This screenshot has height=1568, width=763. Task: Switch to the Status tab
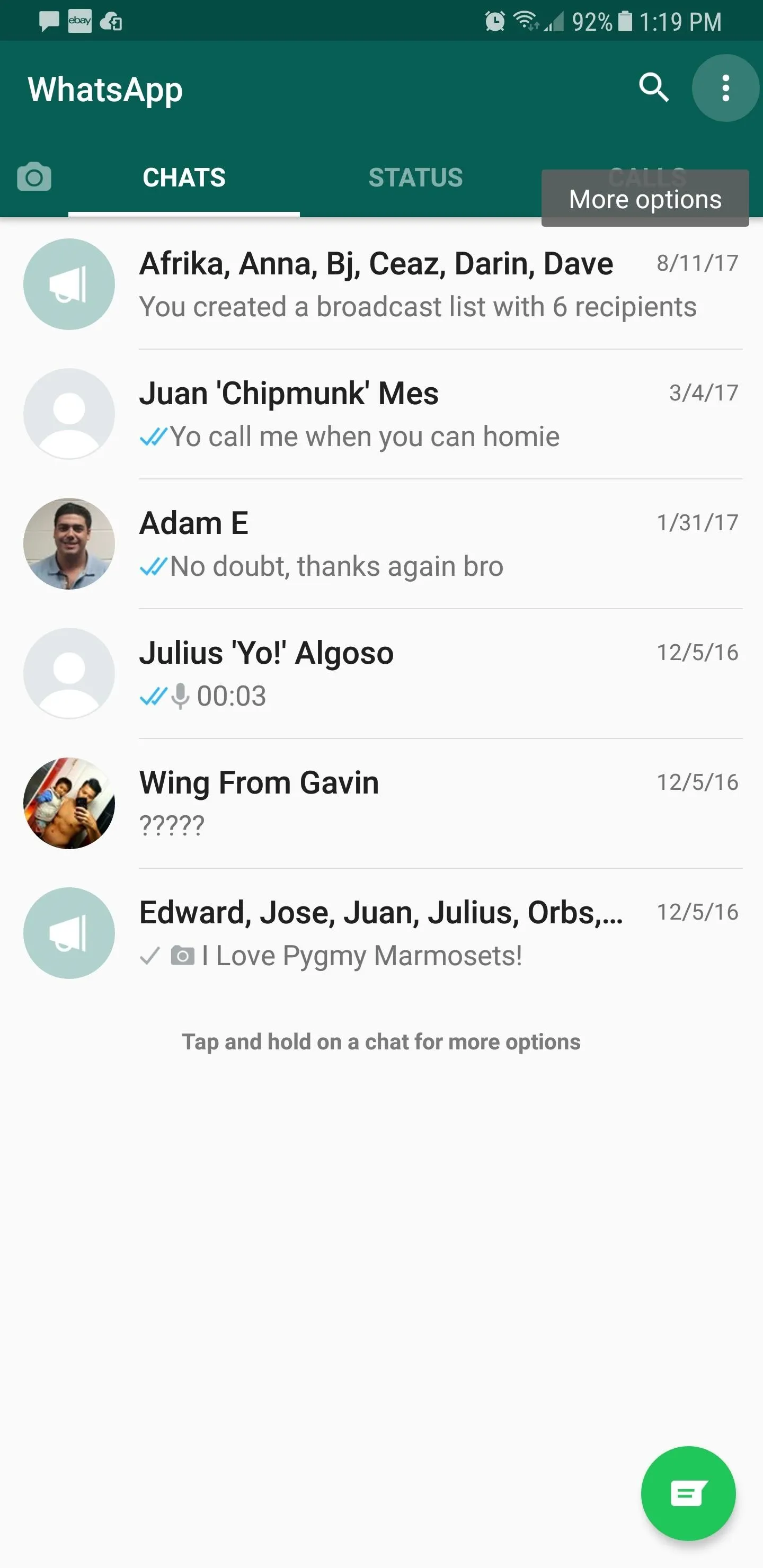(x=415, y=178)
